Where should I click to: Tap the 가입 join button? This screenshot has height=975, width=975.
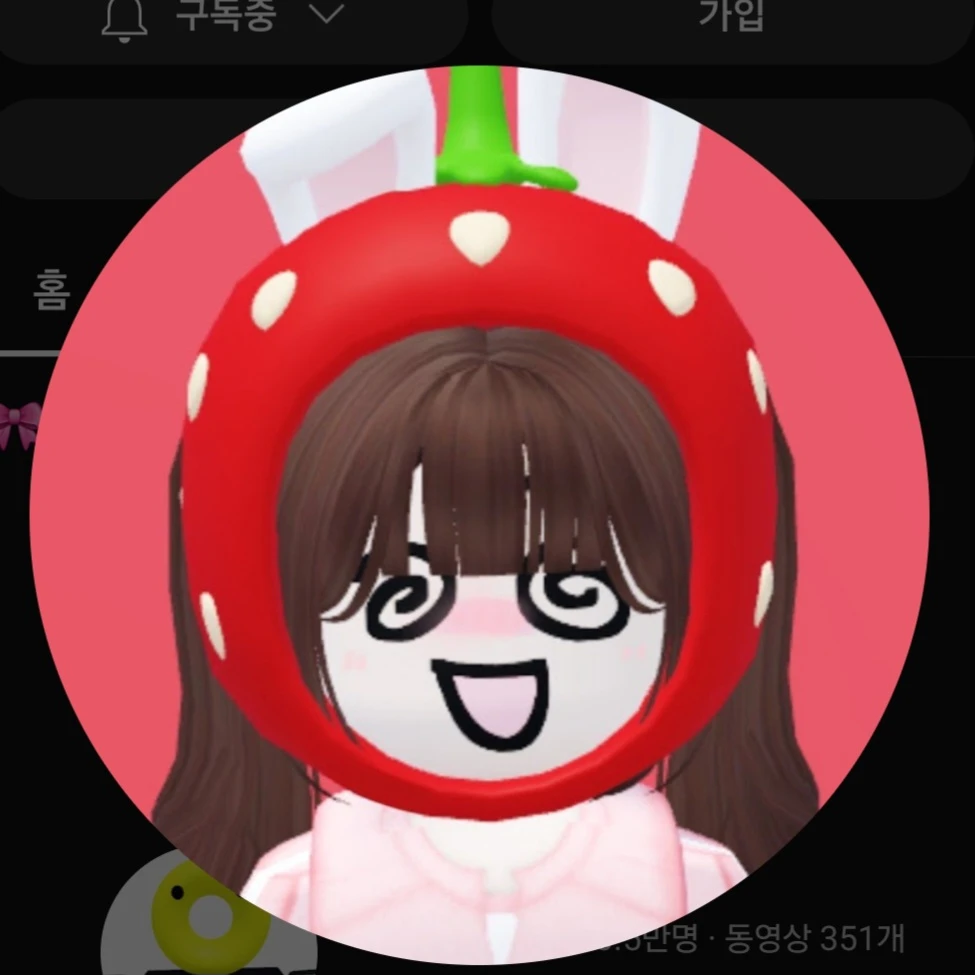tap(731, 18)
